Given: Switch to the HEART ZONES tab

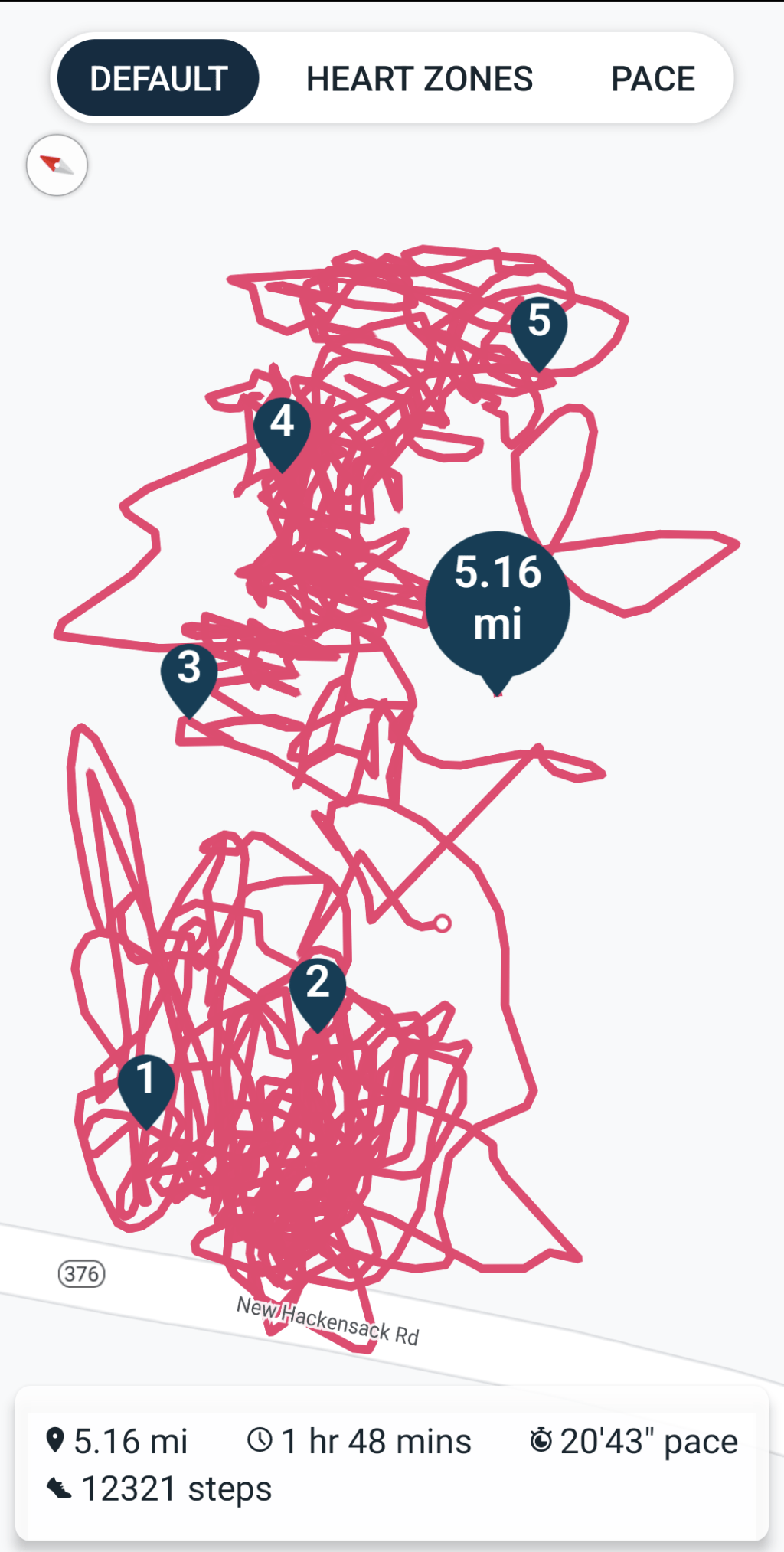Looking at the screenshot, I should tap(420, 77).
